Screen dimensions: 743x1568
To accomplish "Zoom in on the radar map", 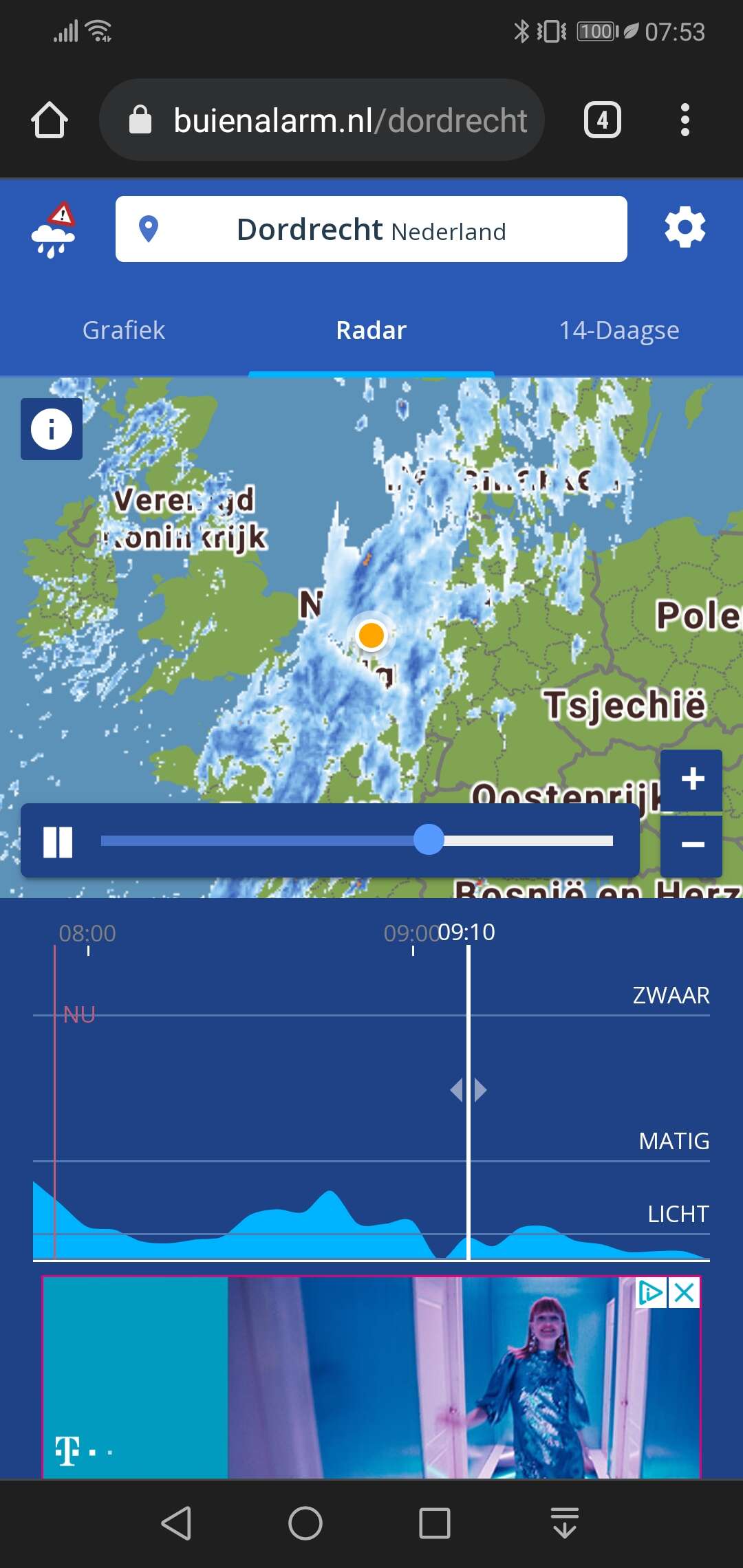I will tap(692, 780).
